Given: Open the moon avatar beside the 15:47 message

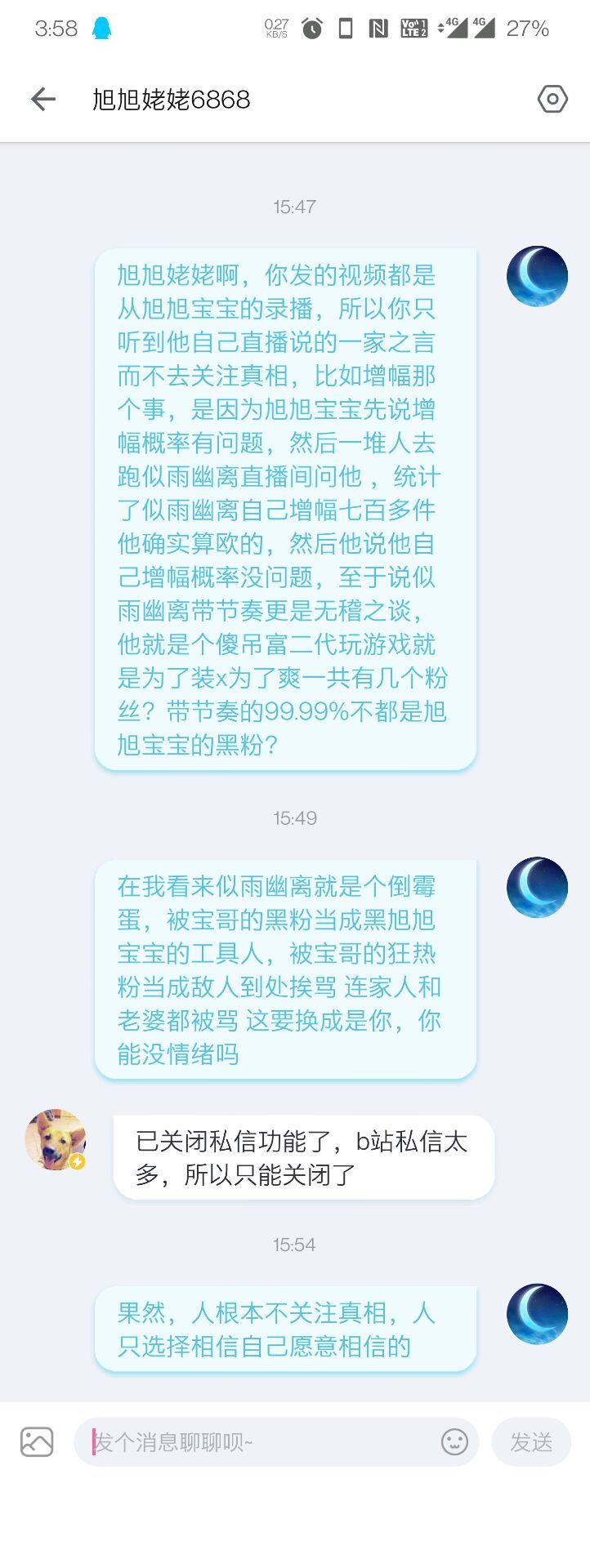Looking at the screenshot, I should click(x=537, y=277).
